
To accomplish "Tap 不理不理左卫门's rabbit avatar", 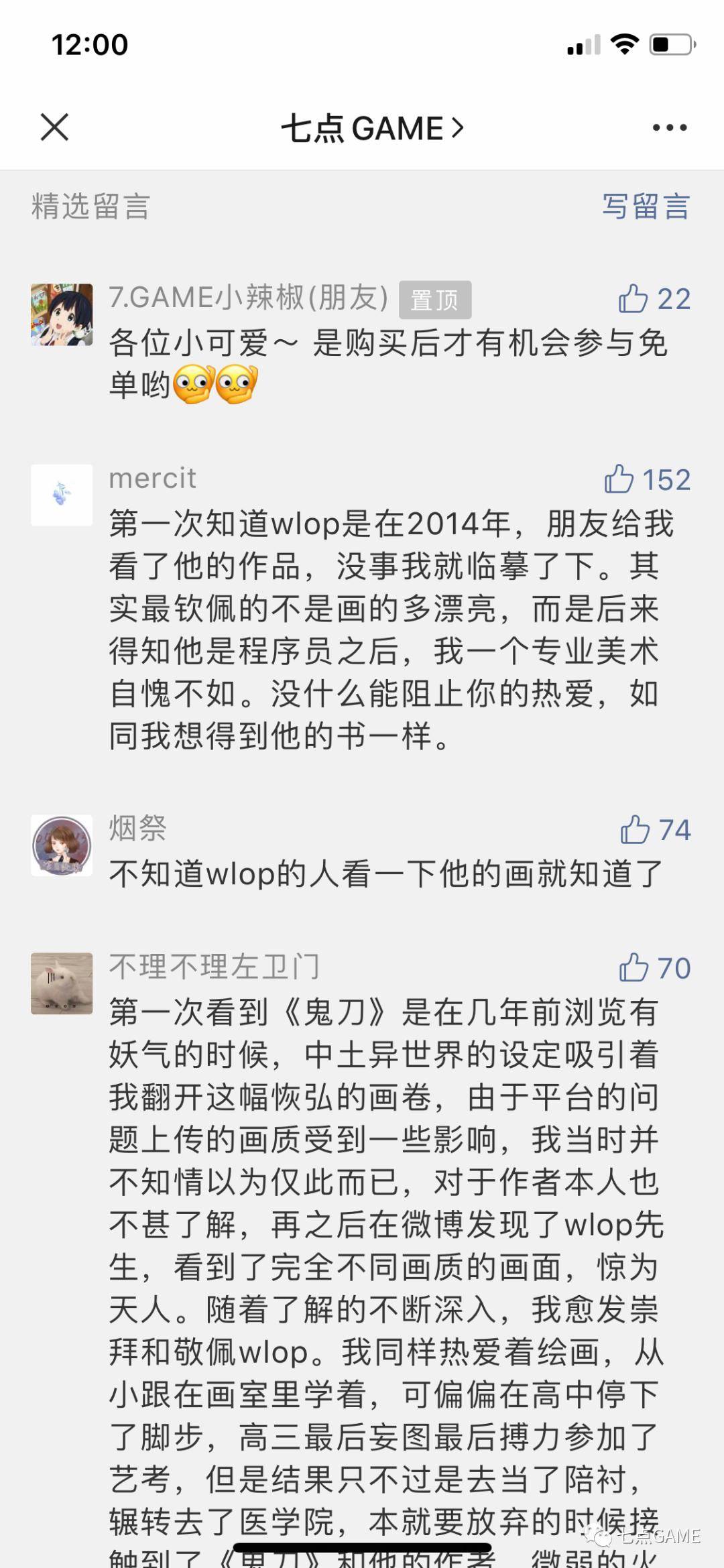I will (62, 983).
